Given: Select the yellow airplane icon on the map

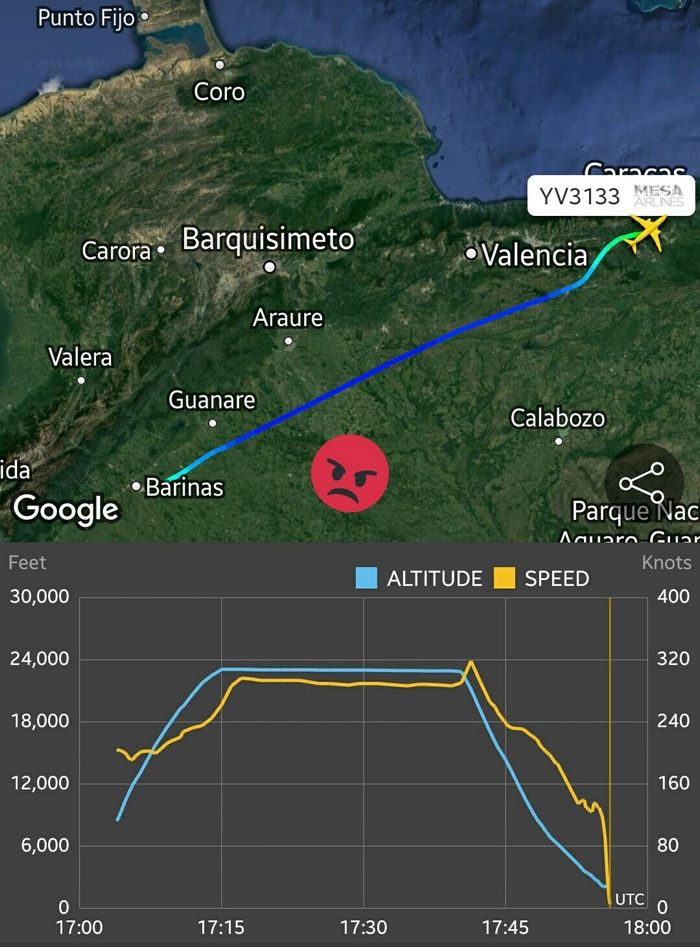Looking at the screenshot, I should click(x=648, y=234).
